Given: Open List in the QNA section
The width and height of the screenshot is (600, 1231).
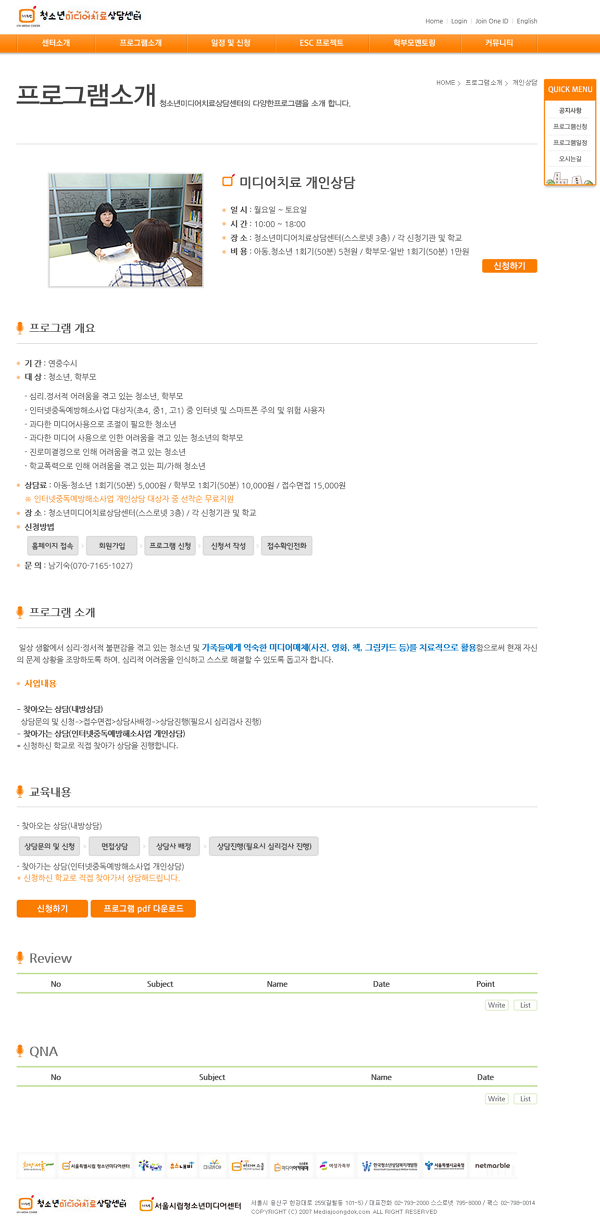Looking at the screenshot, I should coord(525,1098).
